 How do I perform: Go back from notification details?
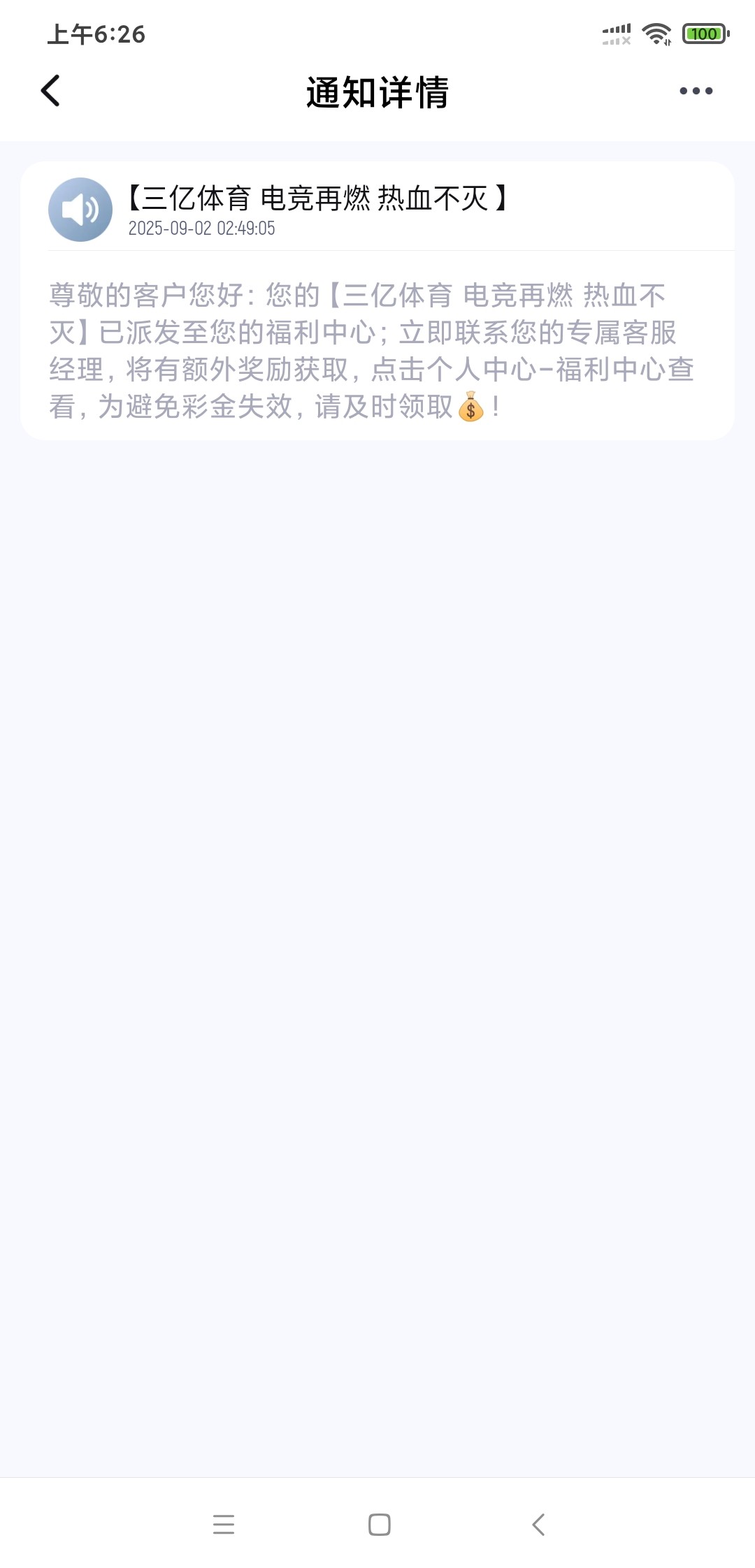click(x=50, y=91)
